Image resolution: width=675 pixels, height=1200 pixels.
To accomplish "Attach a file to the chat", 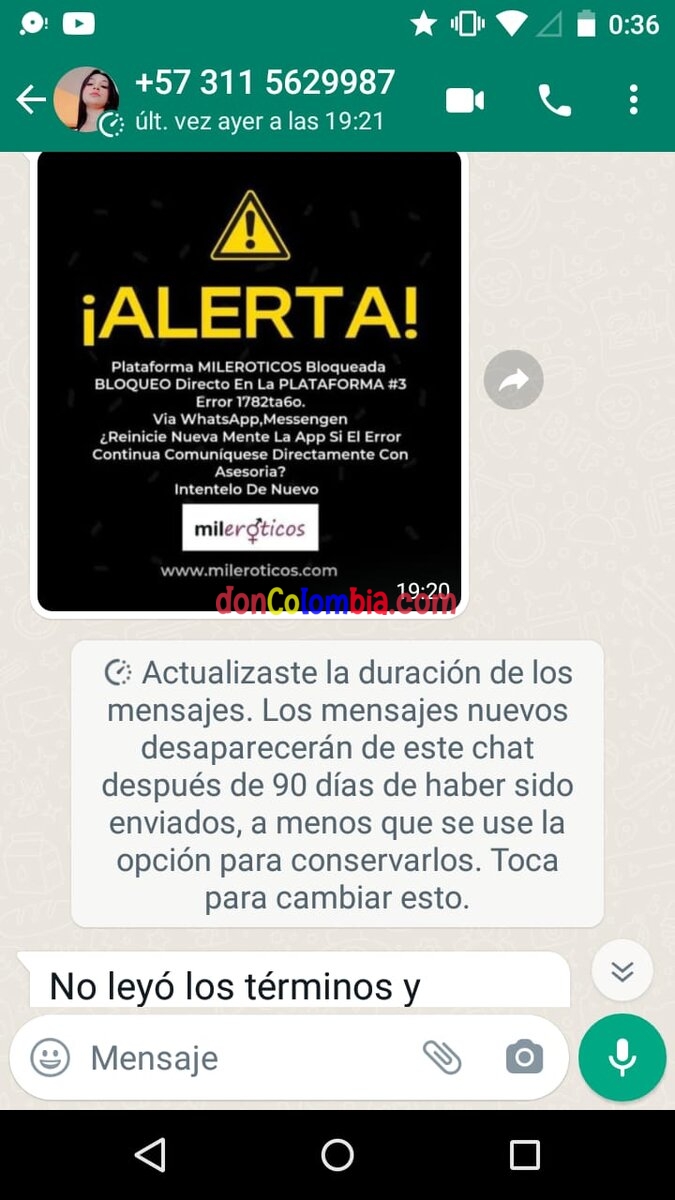I will pos(442,1057).
